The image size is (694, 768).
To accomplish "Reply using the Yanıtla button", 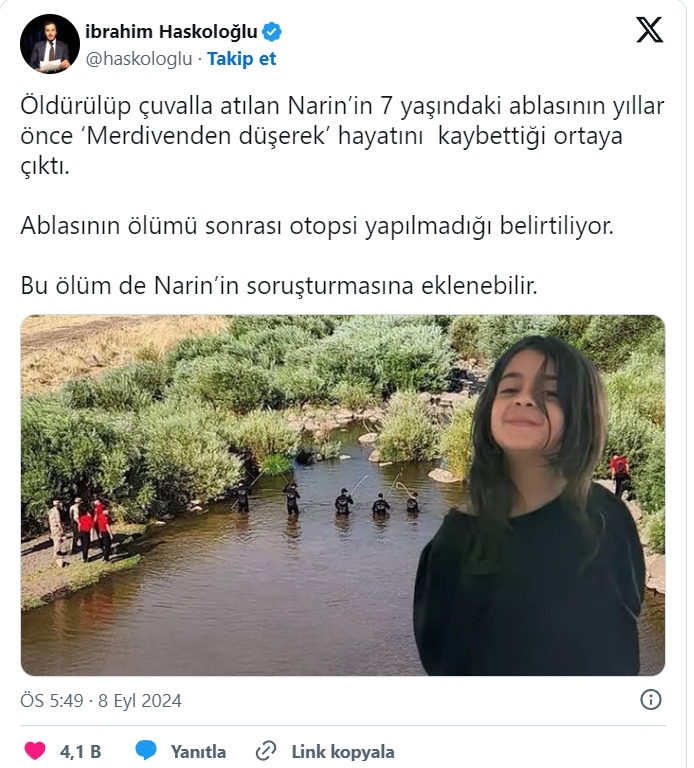I will point(181,751).
